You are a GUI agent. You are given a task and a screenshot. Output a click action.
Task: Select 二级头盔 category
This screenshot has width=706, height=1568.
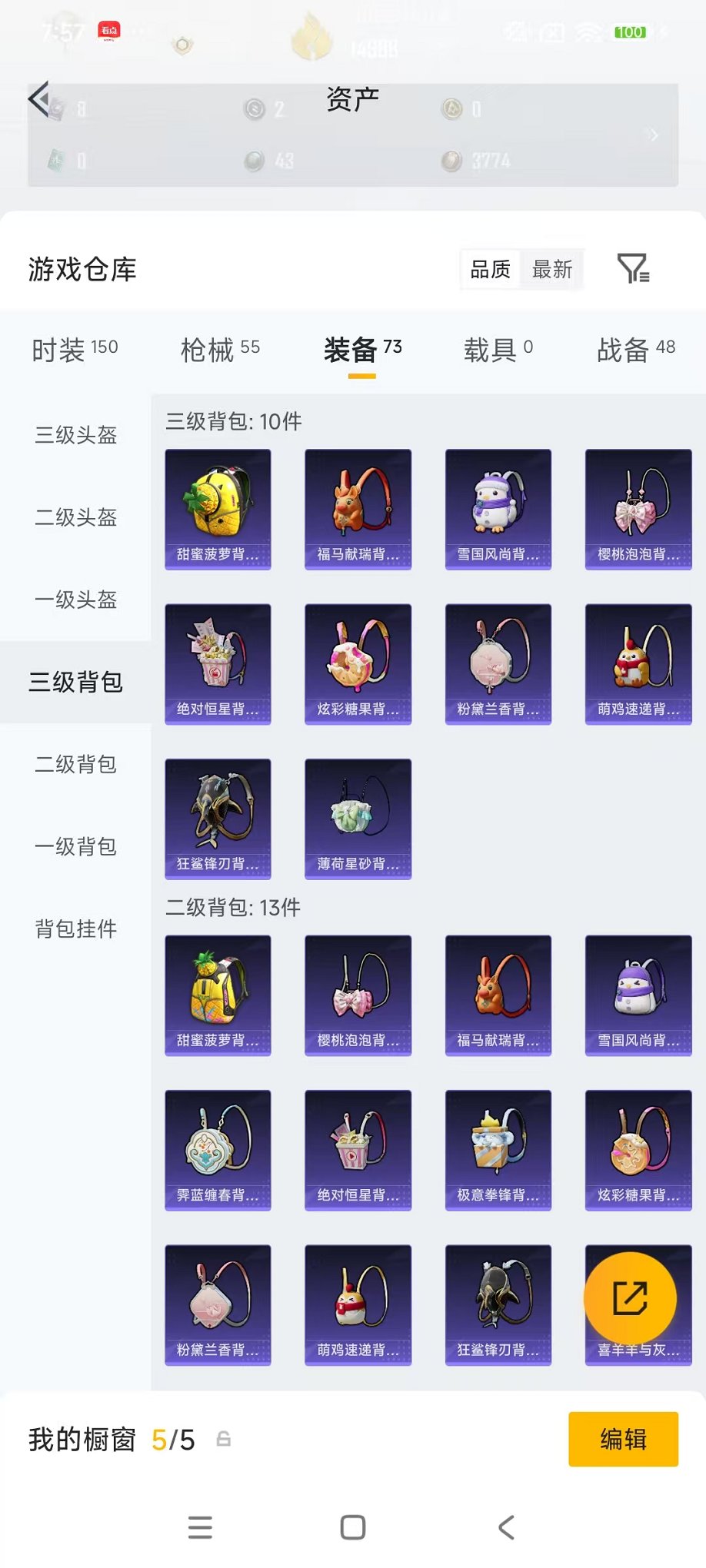75,517
